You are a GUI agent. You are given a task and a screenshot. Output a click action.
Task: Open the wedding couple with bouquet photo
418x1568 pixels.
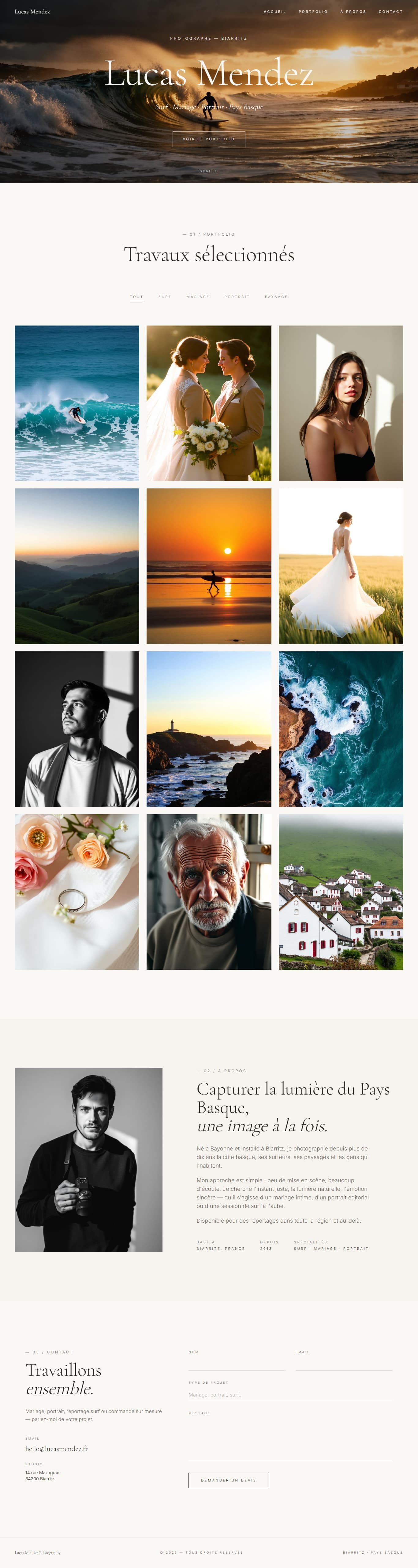[x=208, y=403]
